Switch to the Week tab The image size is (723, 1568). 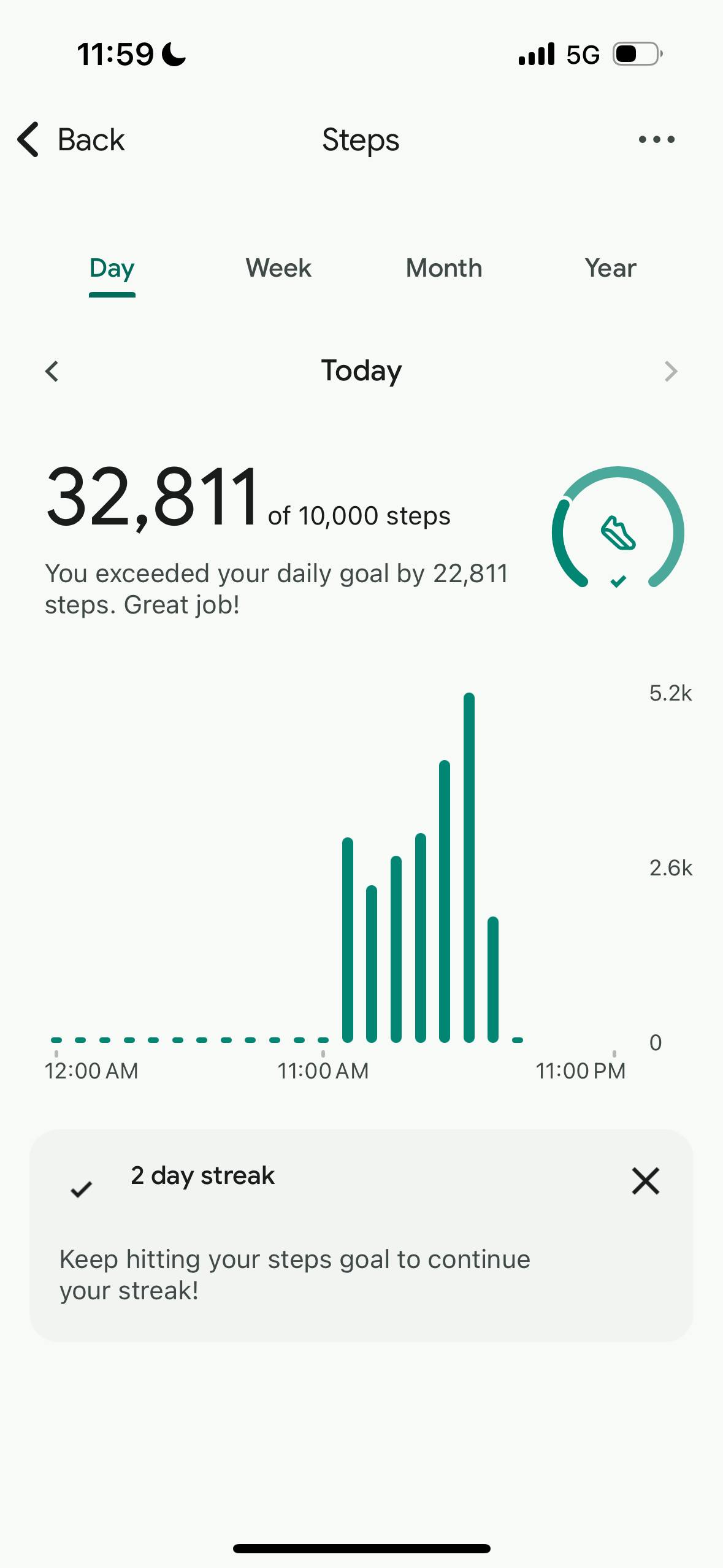[x=278, y=269]
